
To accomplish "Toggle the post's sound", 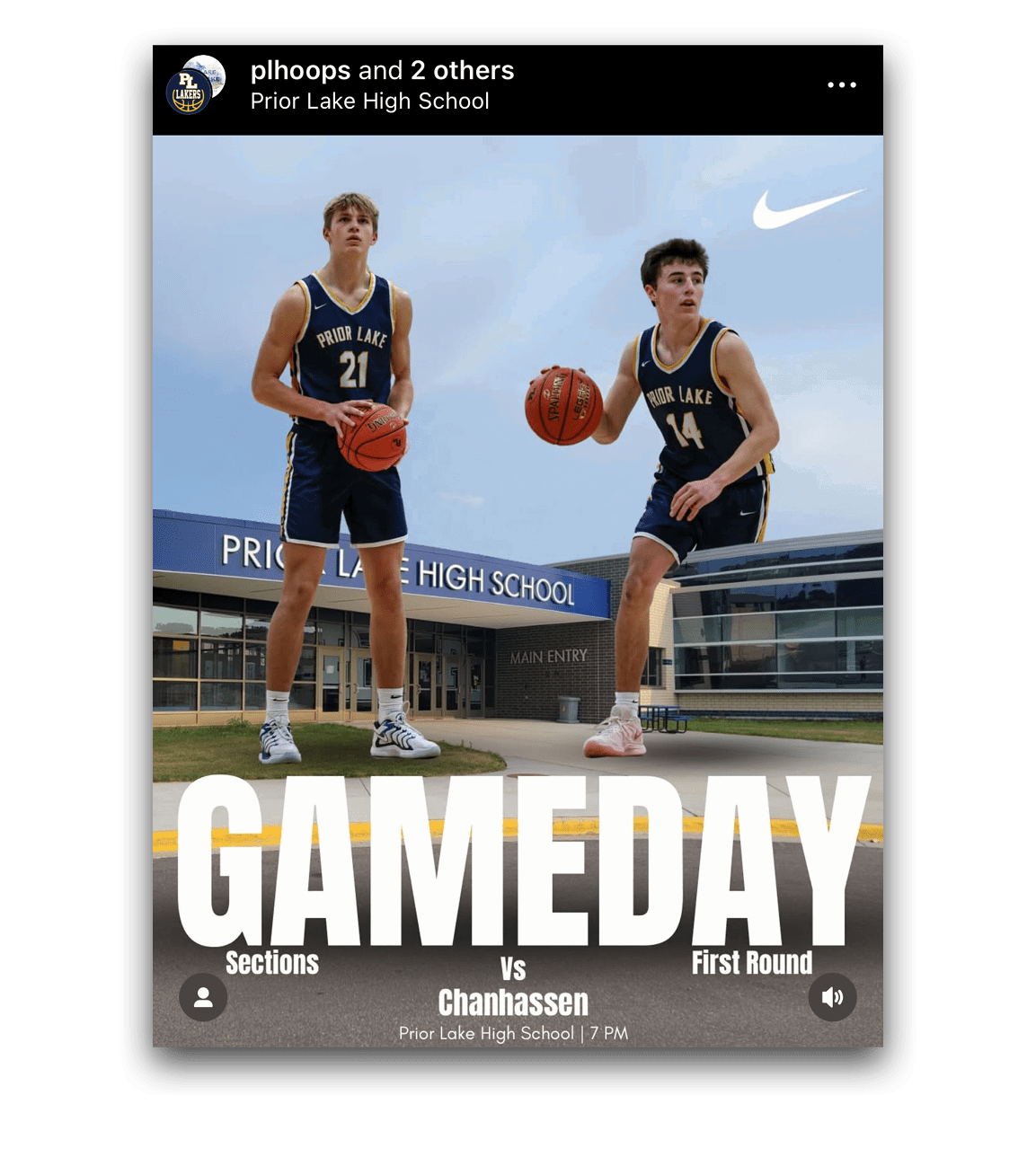I will [x=832, y=997].
